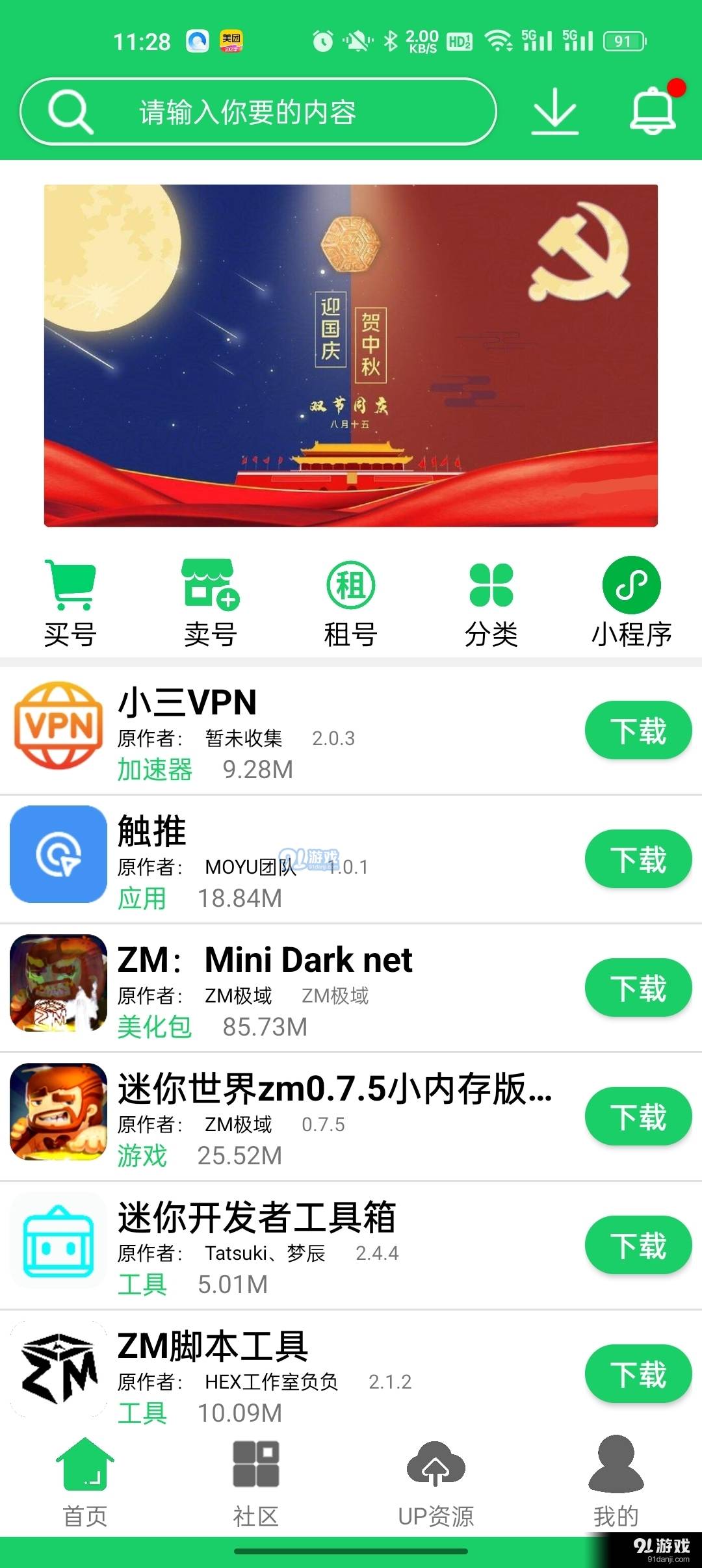
Task: Download the 触推 app
Action: click(638, 859)
